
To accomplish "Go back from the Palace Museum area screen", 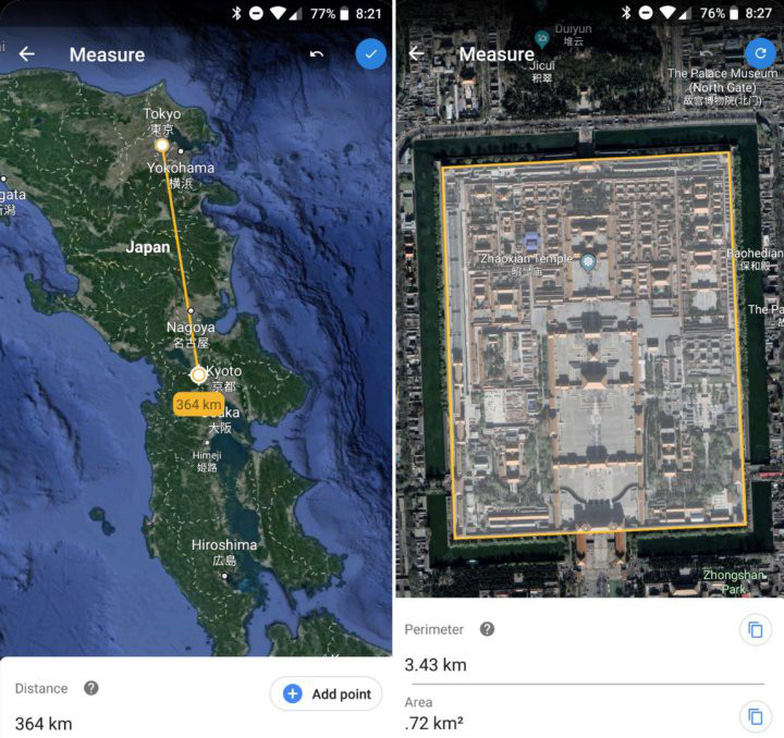I will pyautogui.click(x=417, y=54).
